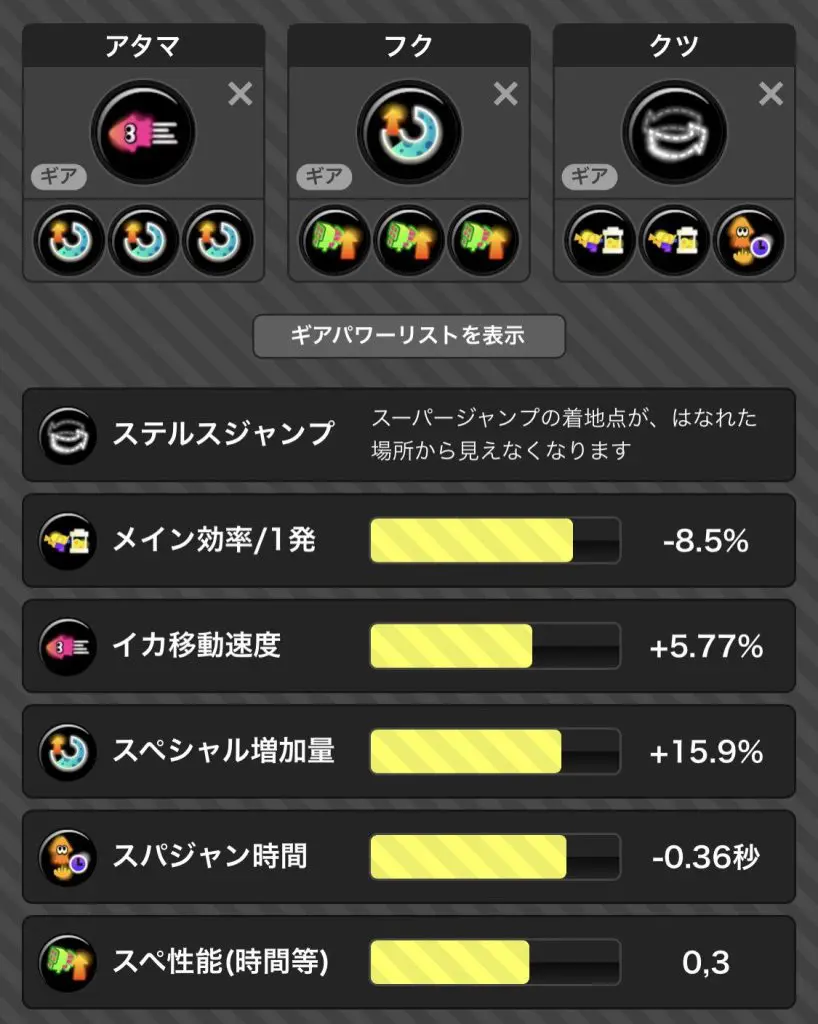This screenshot has height=1024, width=818.
Task: Open the ギア tag under アタマ
Action: click(x=58, y=177)
